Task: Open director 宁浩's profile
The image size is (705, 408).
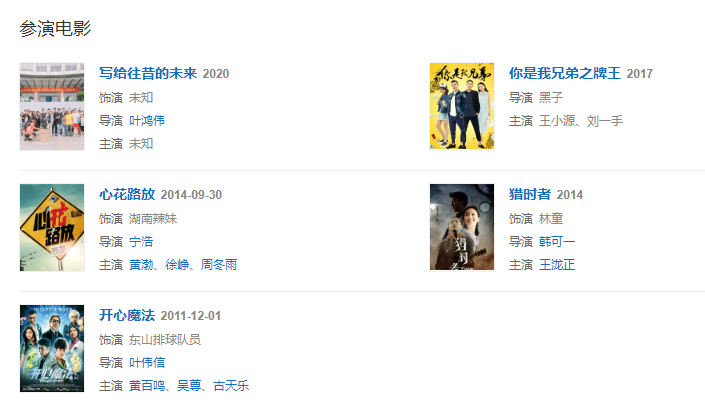Action: 141,241
